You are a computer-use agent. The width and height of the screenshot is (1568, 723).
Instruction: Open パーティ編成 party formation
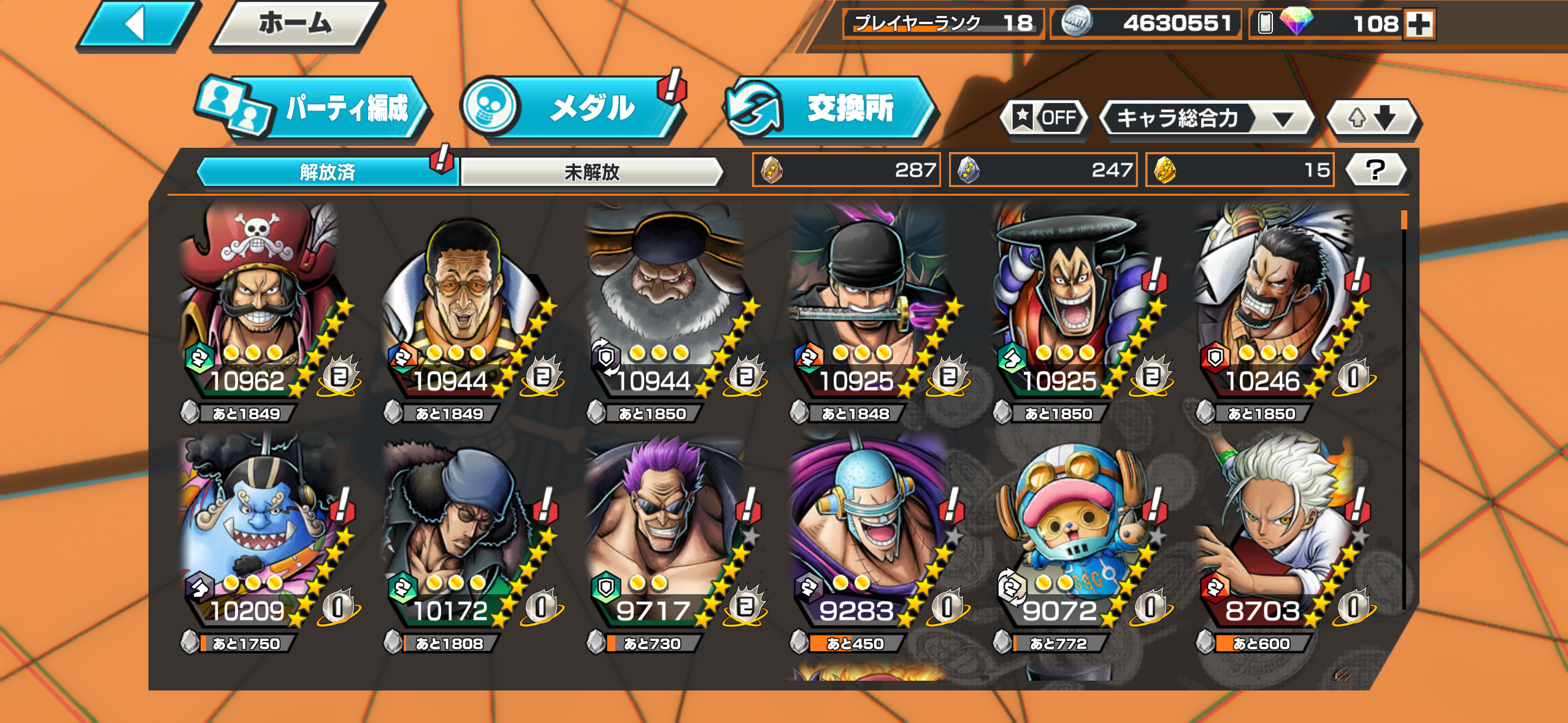click(313, 109)
